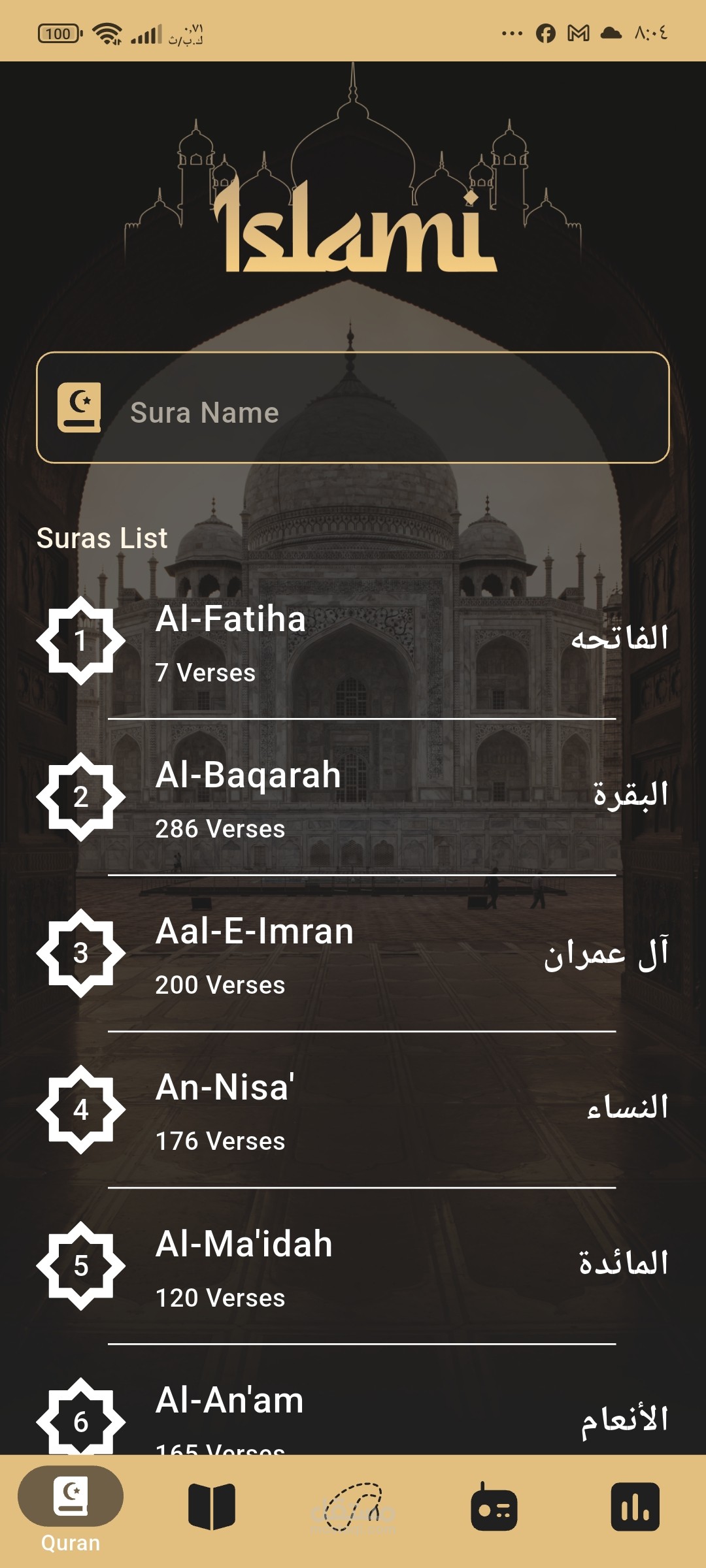Switch to the radio tab
This screenshot has width=706, height=1568.
coord(494,1507)
